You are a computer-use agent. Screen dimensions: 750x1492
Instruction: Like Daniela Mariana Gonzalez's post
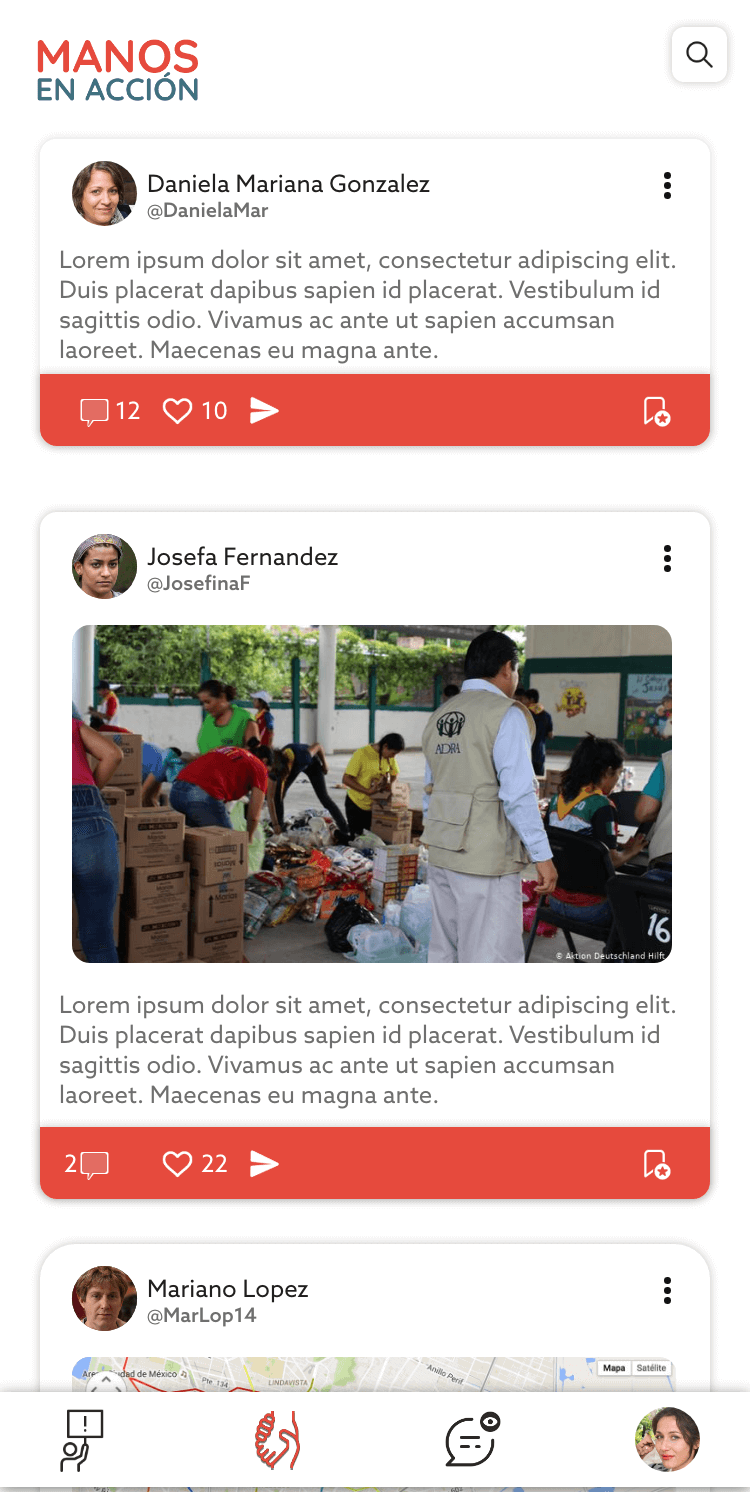177,411
